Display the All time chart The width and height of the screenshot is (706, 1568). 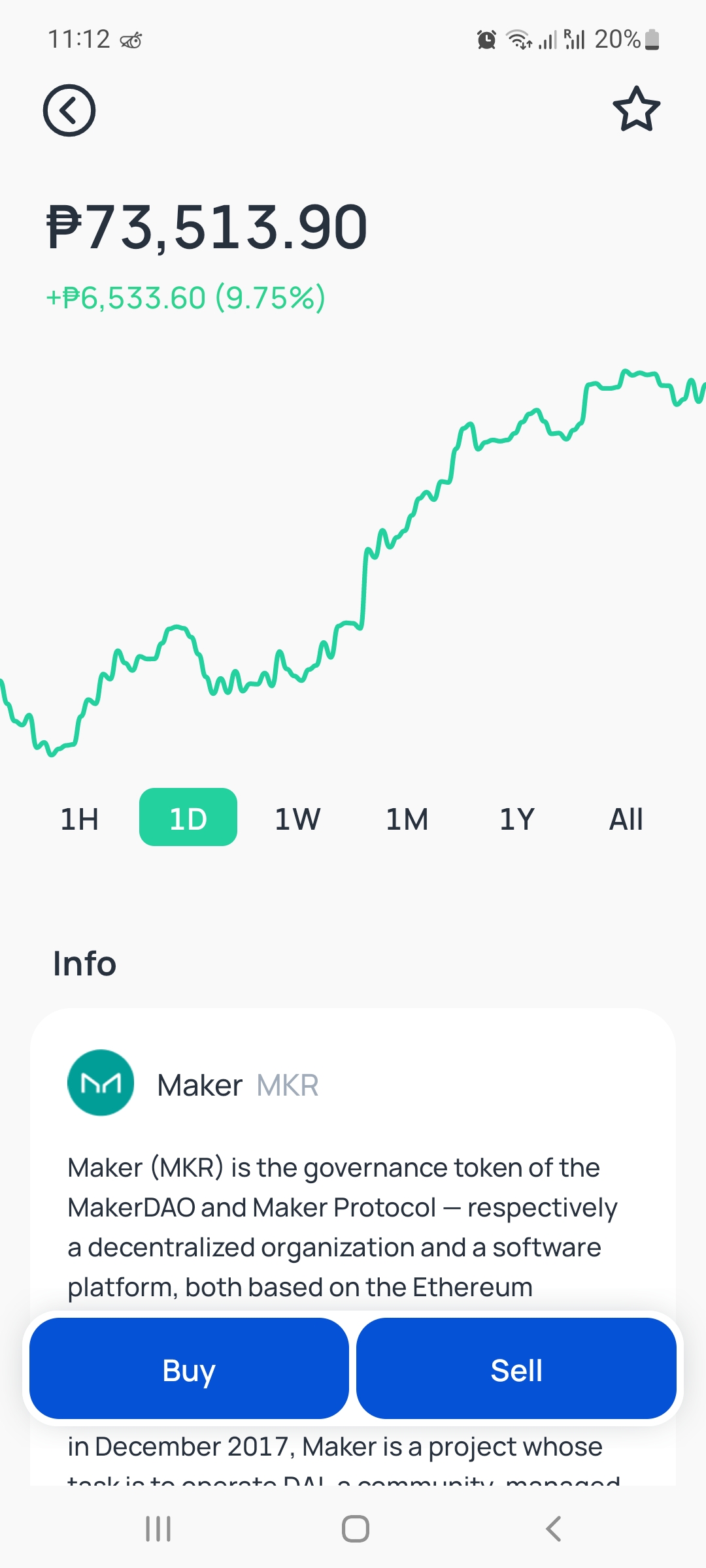[x=626, y=819]
